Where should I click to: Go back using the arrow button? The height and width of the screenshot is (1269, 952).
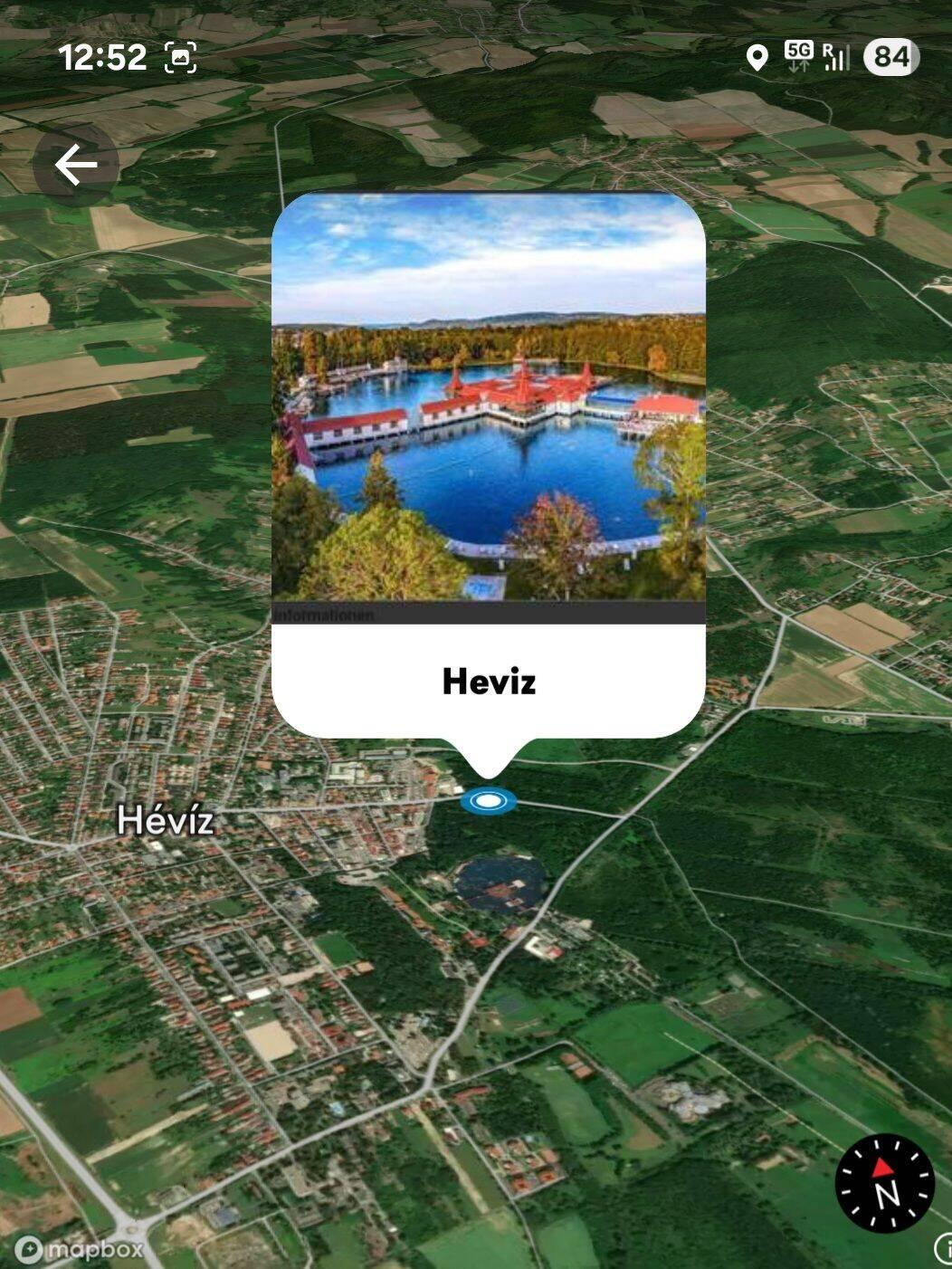click(76, 165)
